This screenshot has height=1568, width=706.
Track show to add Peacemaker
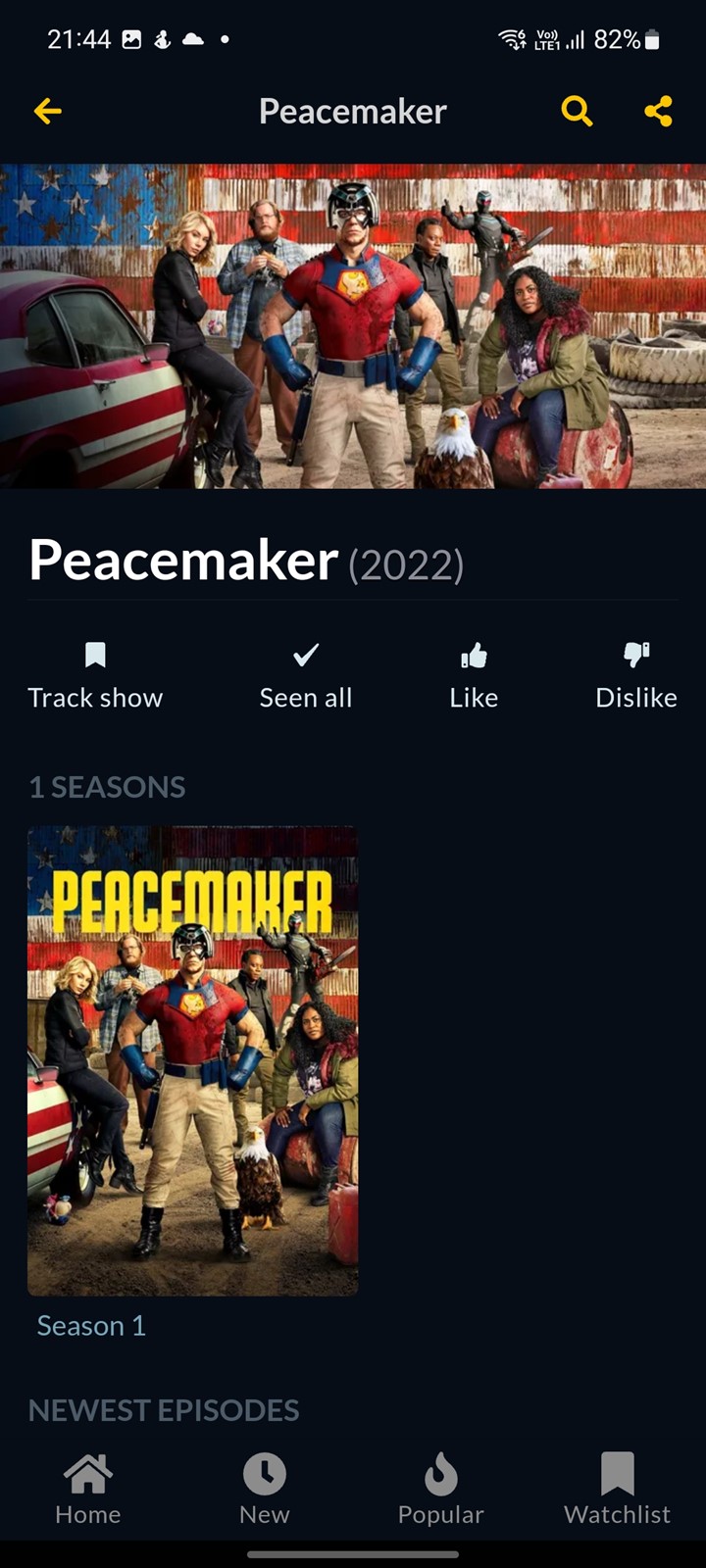[95, 676]
